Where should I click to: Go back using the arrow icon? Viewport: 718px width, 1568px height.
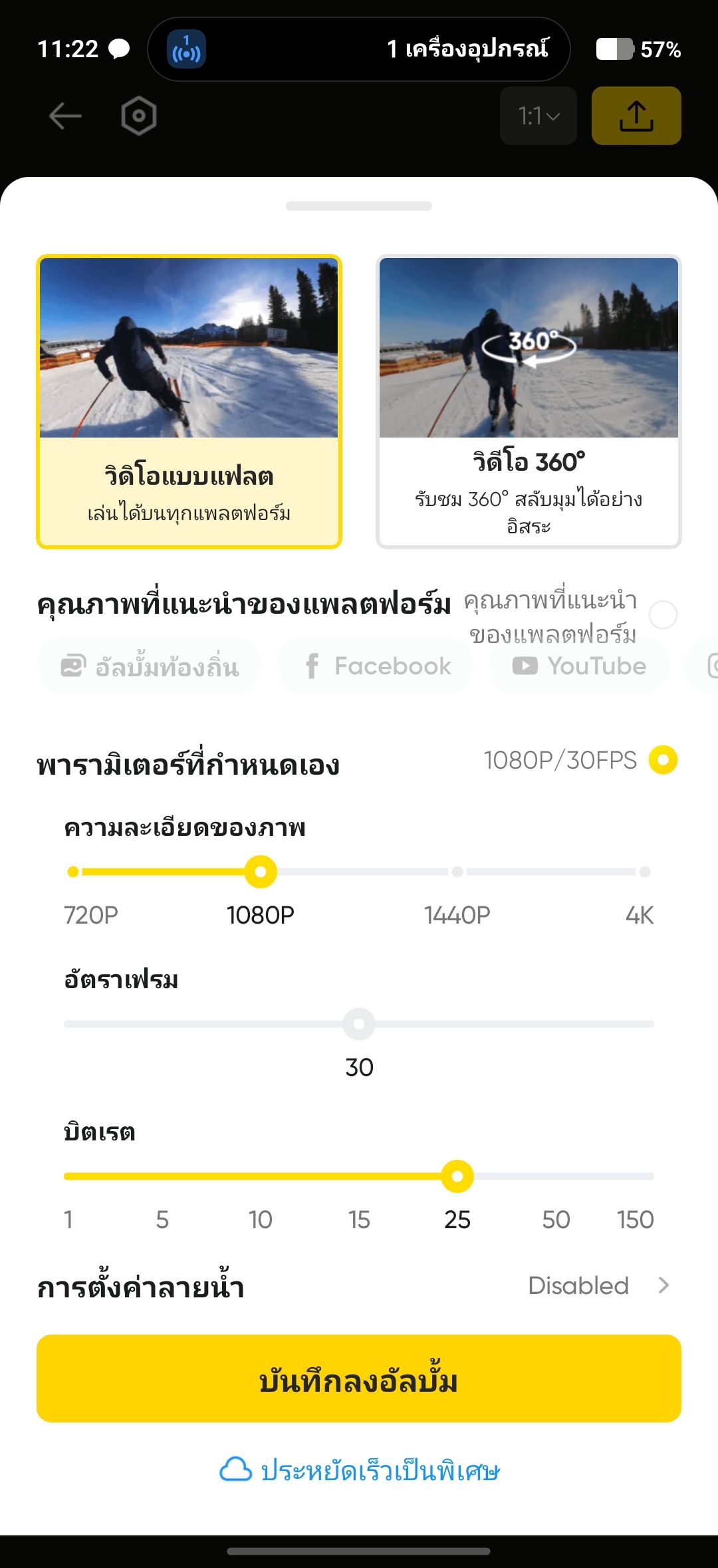point(65,116)
